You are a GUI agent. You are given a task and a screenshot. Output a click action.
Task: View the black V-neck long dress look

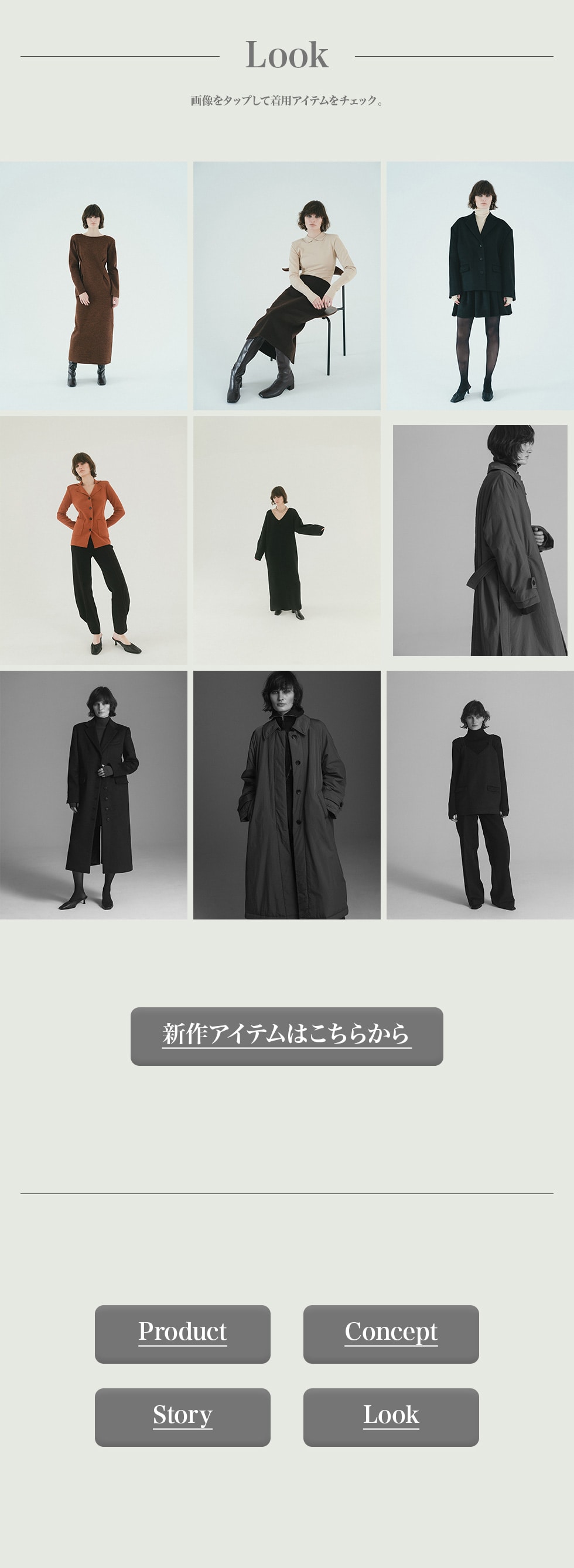click(x=286, y=540)
